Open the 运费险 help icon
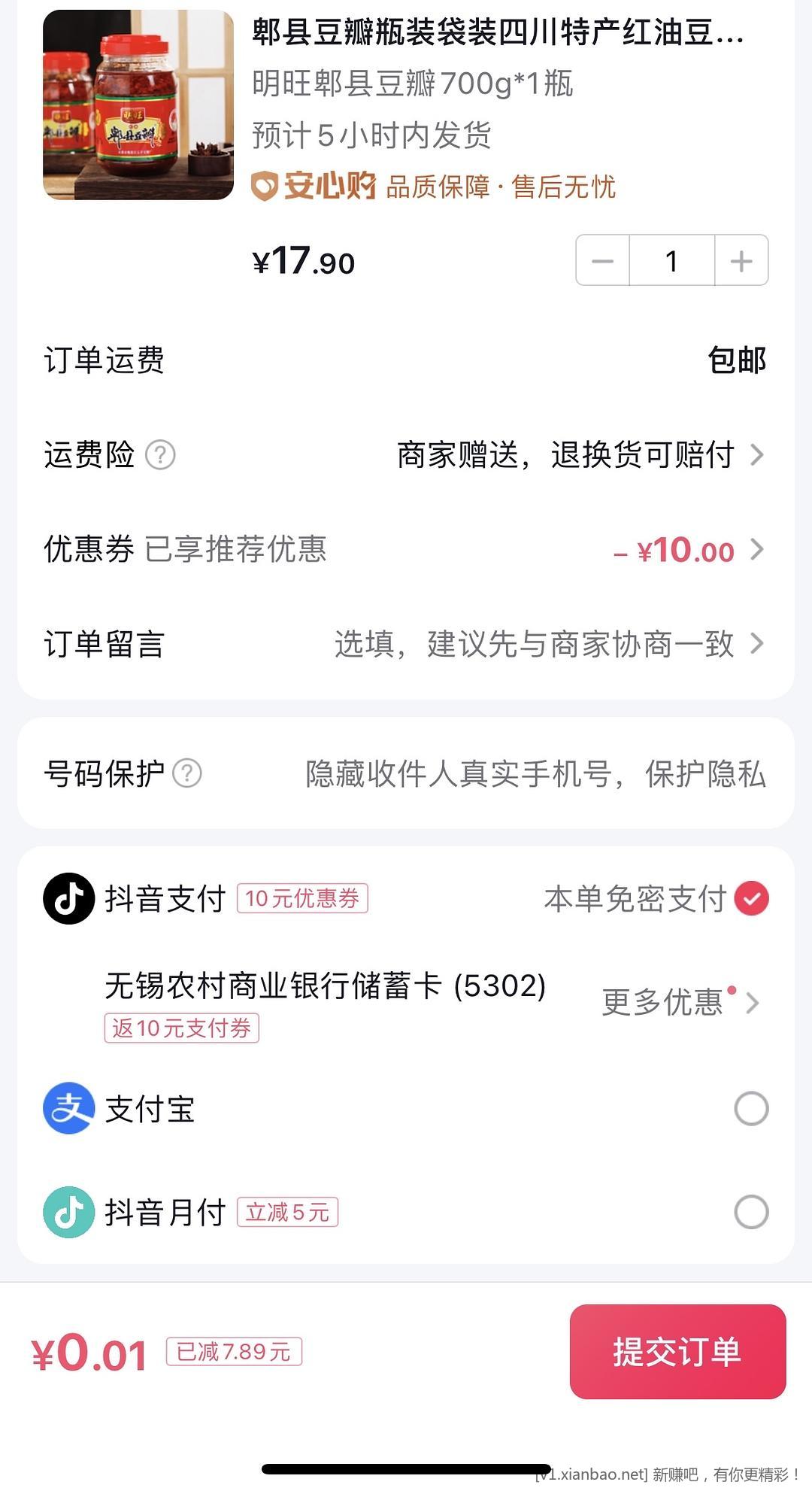Viewport: 812px width, 1491px height. 160,455
